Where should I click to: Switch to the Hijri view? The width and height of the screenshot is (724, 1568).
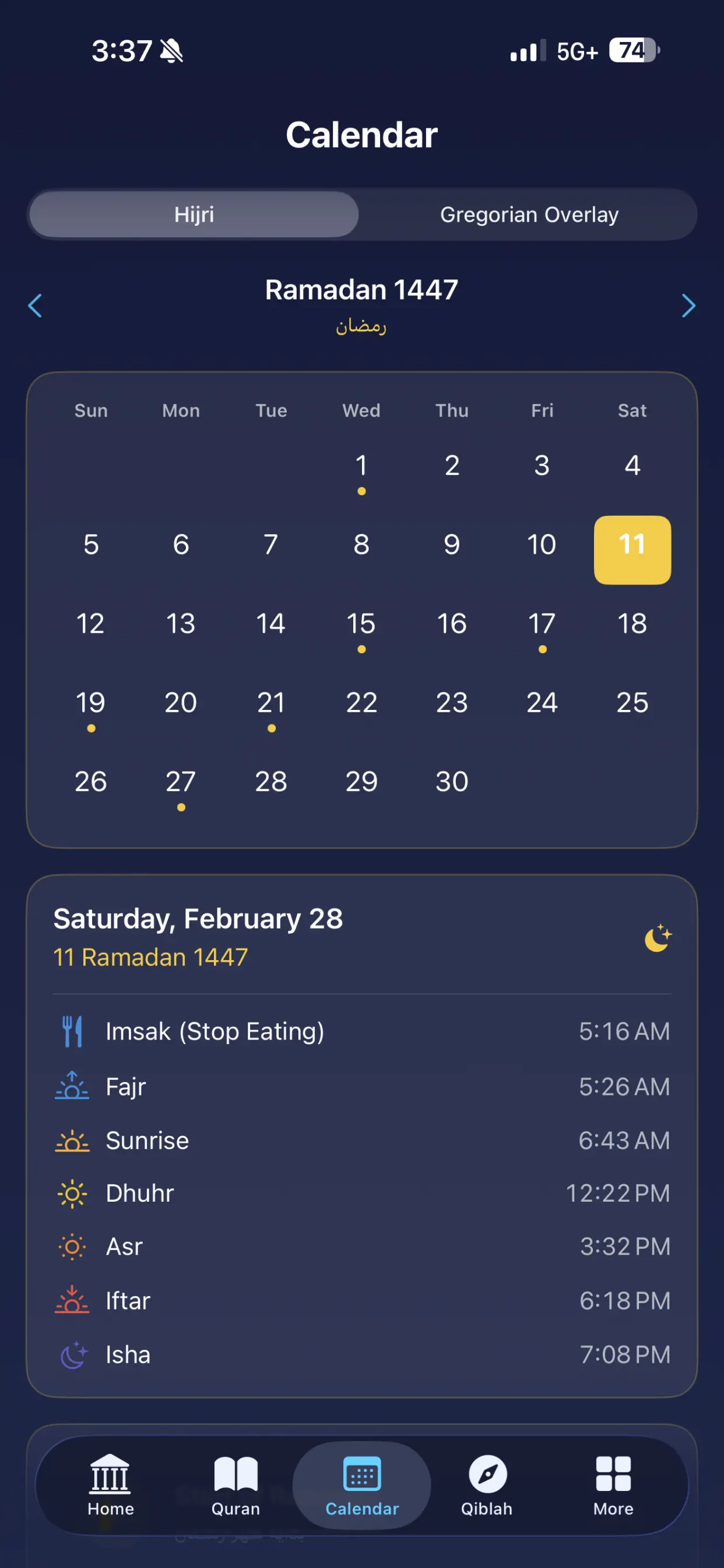click(x=194, y=214)
